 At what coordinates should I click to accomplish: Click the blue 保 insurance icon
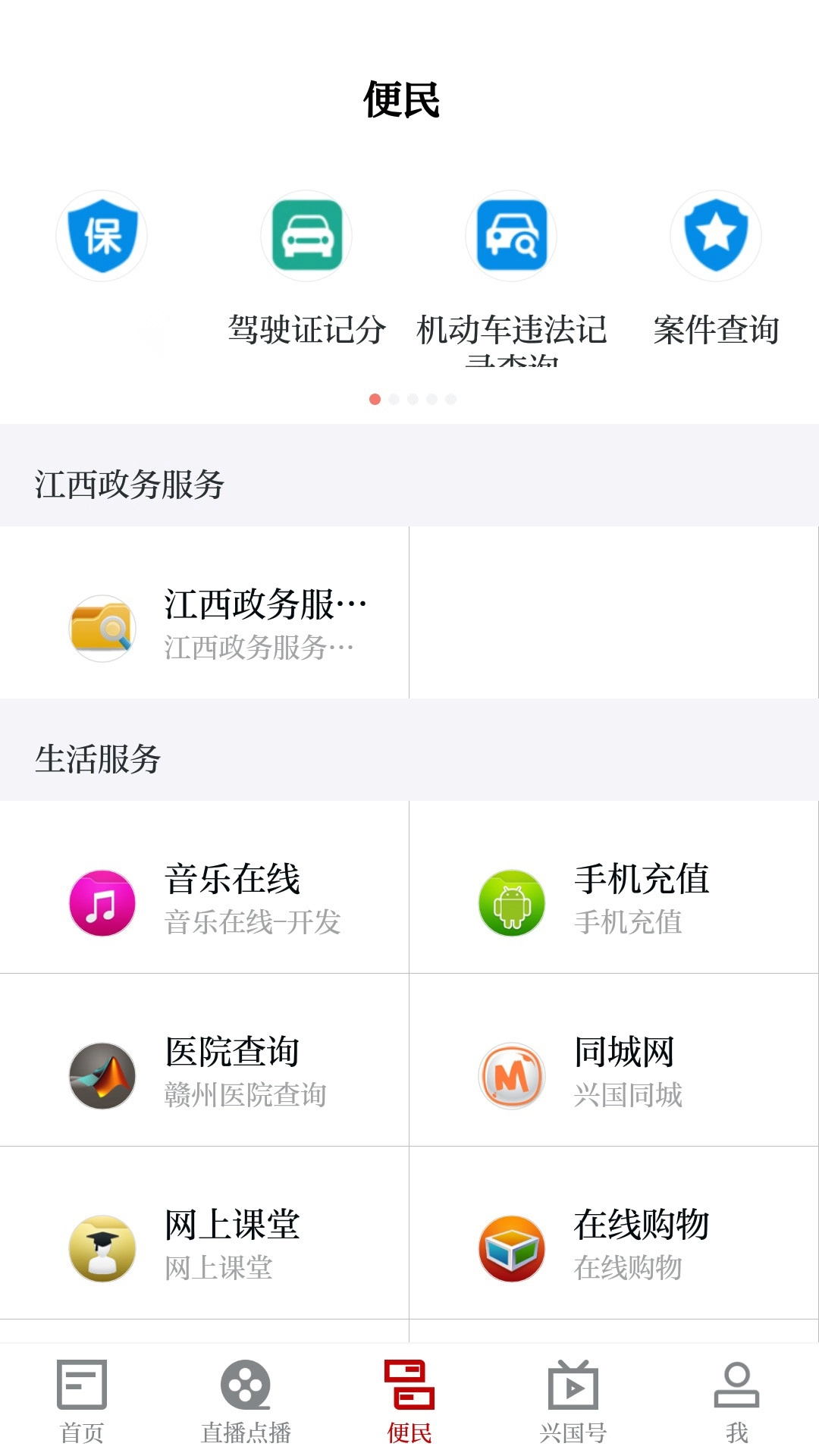(x=102, y=236)
